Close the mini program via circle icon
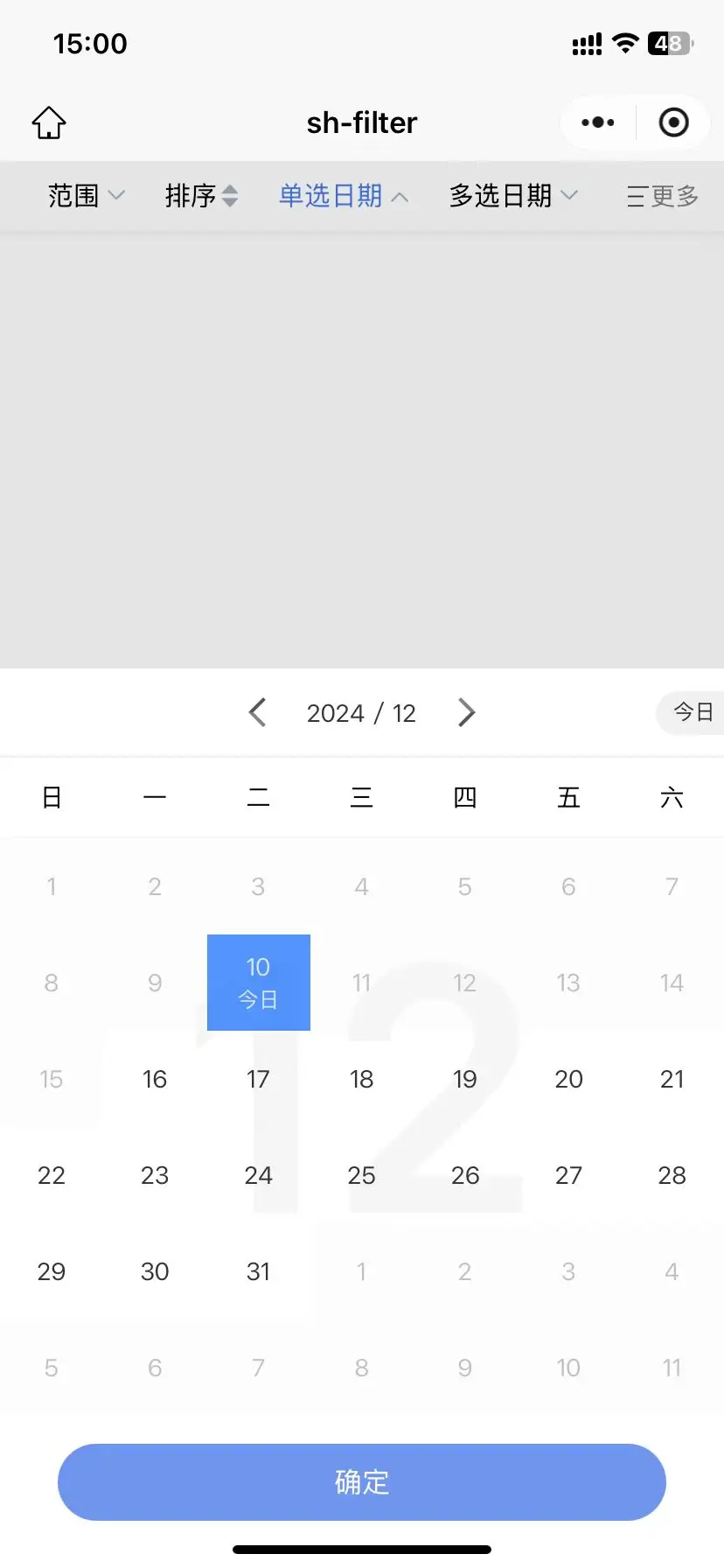The image size is (724, 1568). [673, 122]
